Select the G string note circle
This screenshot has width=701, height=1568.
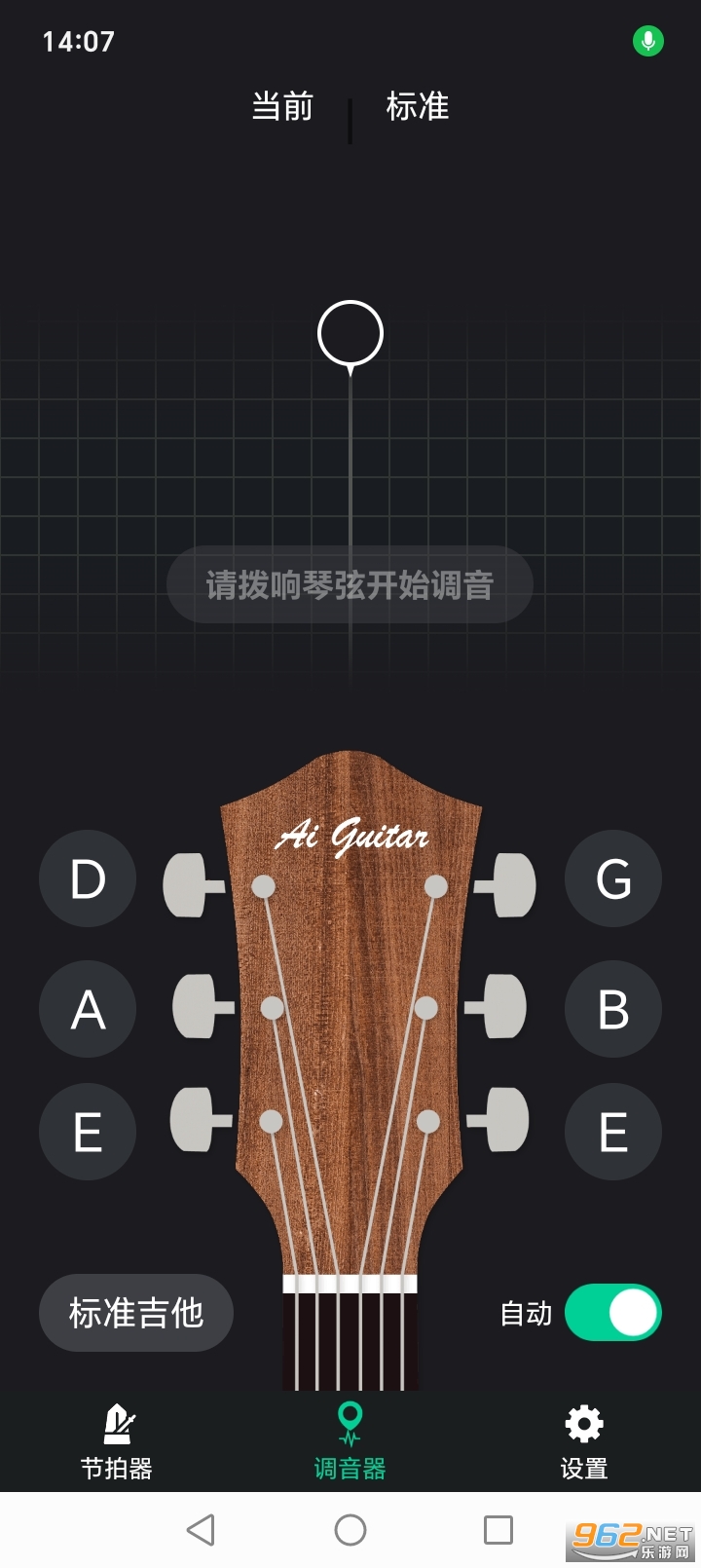coord(613,877)
